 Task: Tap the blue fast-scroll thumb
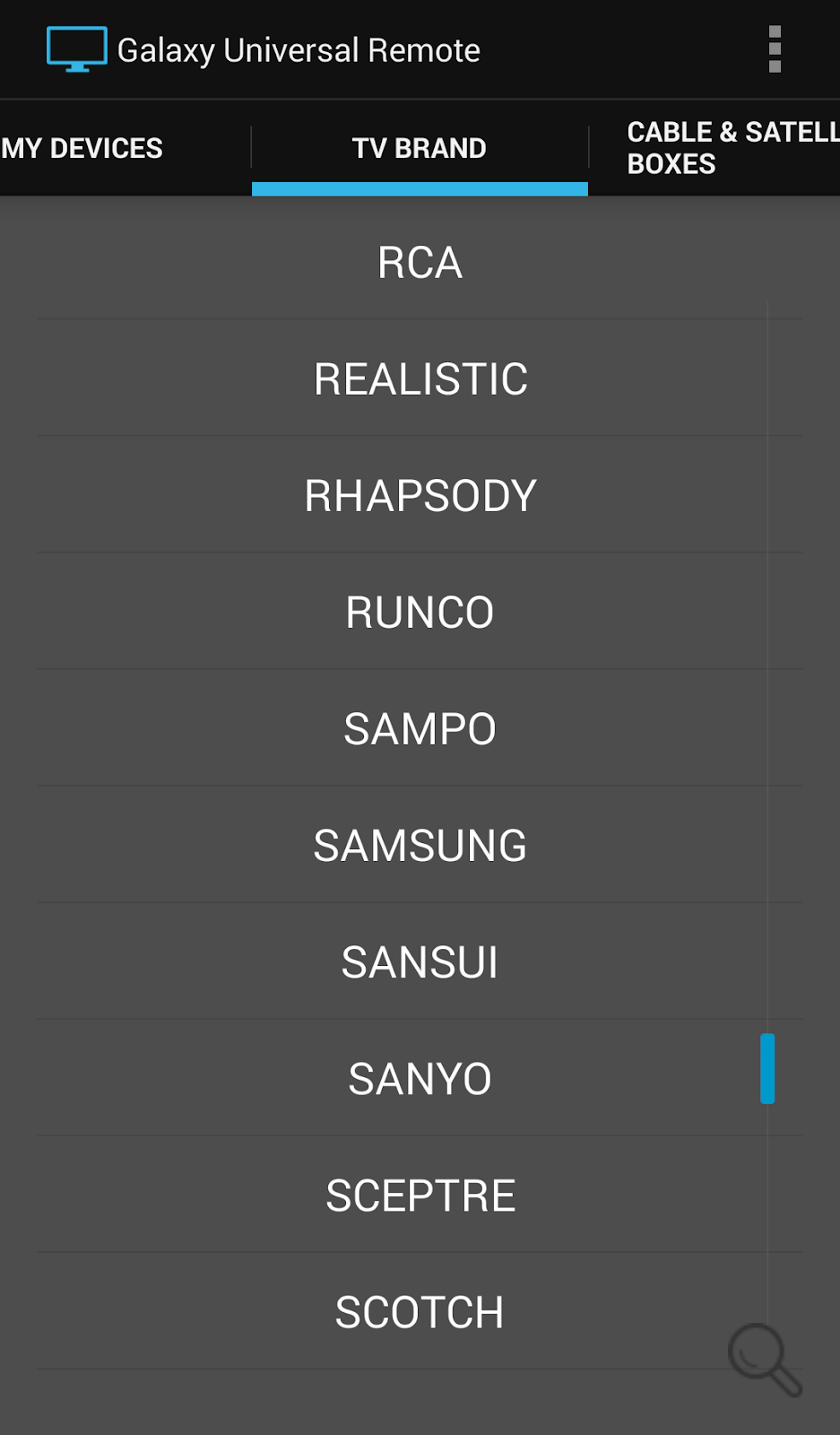(x=767, y=1068)
